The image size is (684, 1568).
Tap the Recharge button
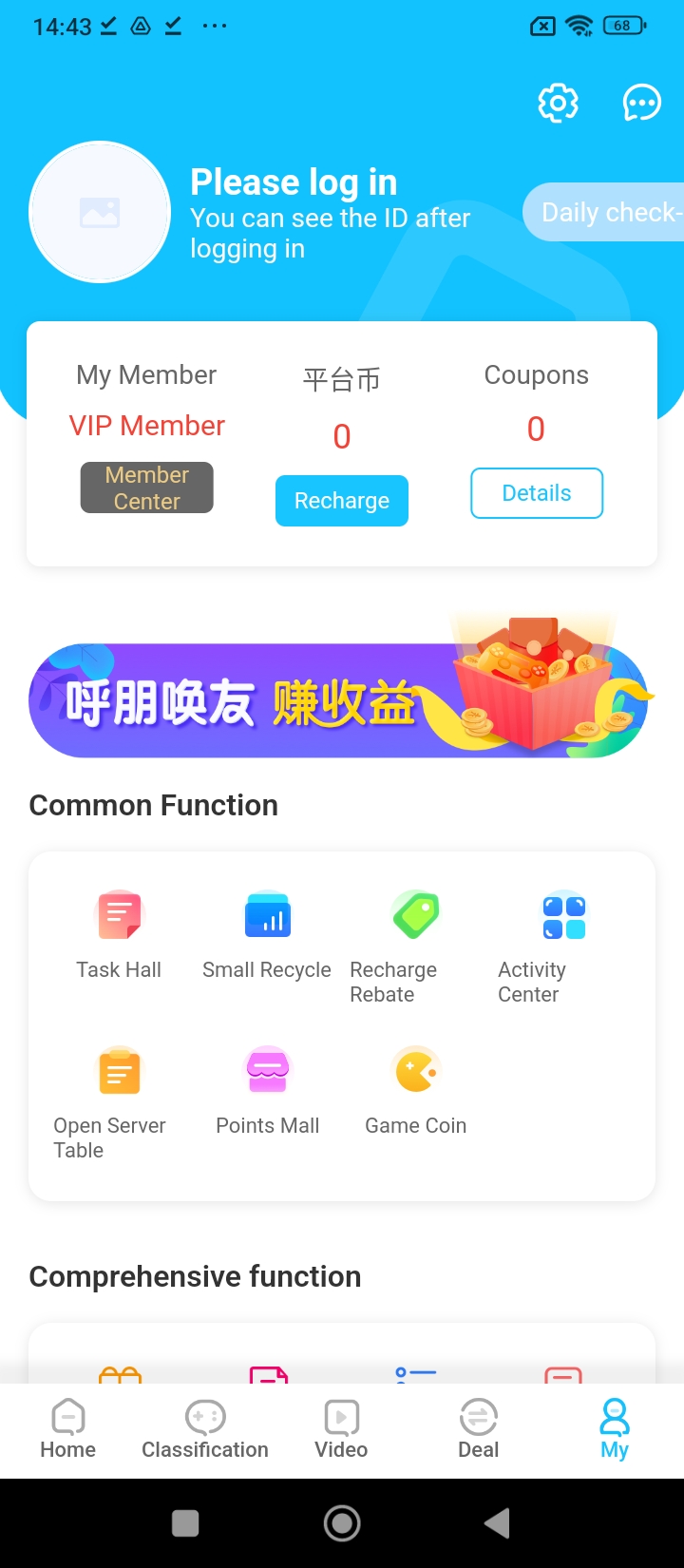(342, 501)
